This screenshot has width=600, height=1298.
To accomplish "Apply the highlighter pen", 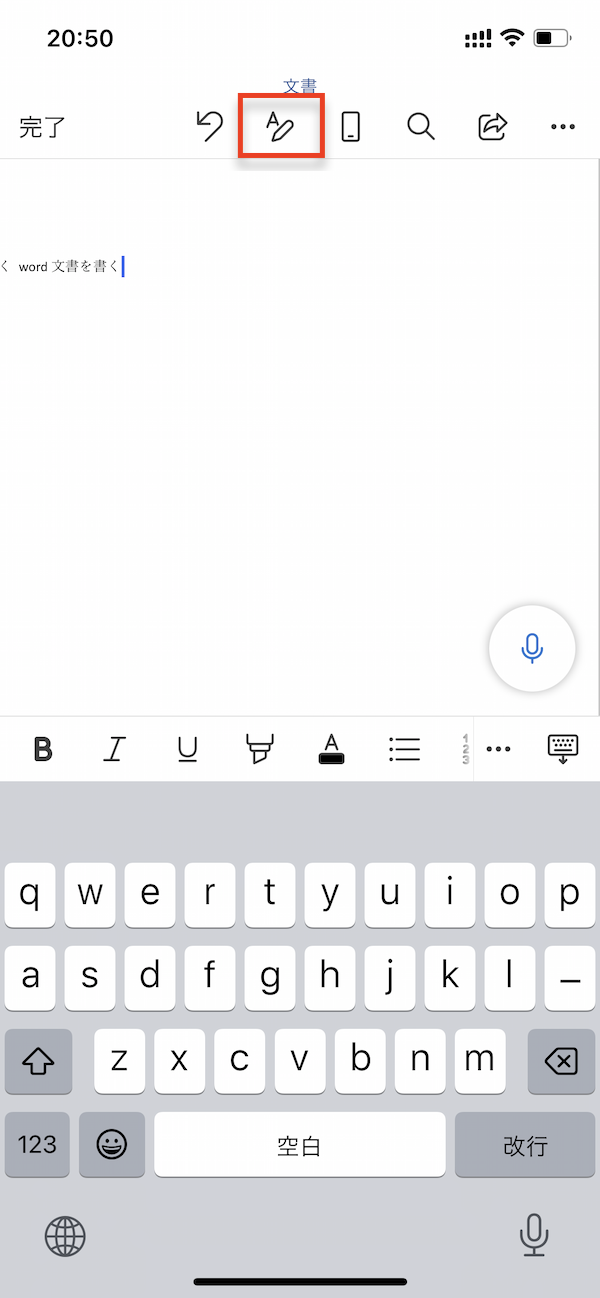I will tap(259, 749).
